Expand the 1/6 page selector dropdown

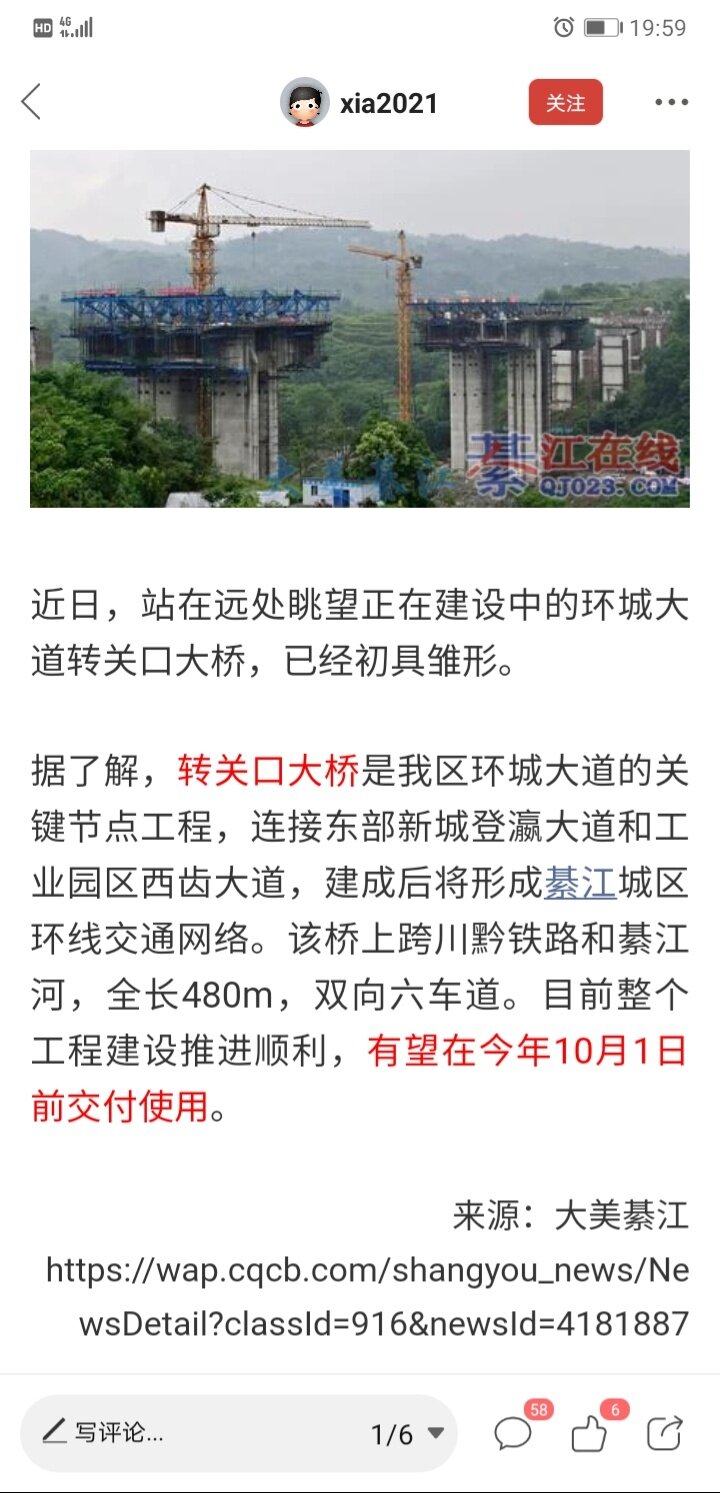[x=408, y=1434]
